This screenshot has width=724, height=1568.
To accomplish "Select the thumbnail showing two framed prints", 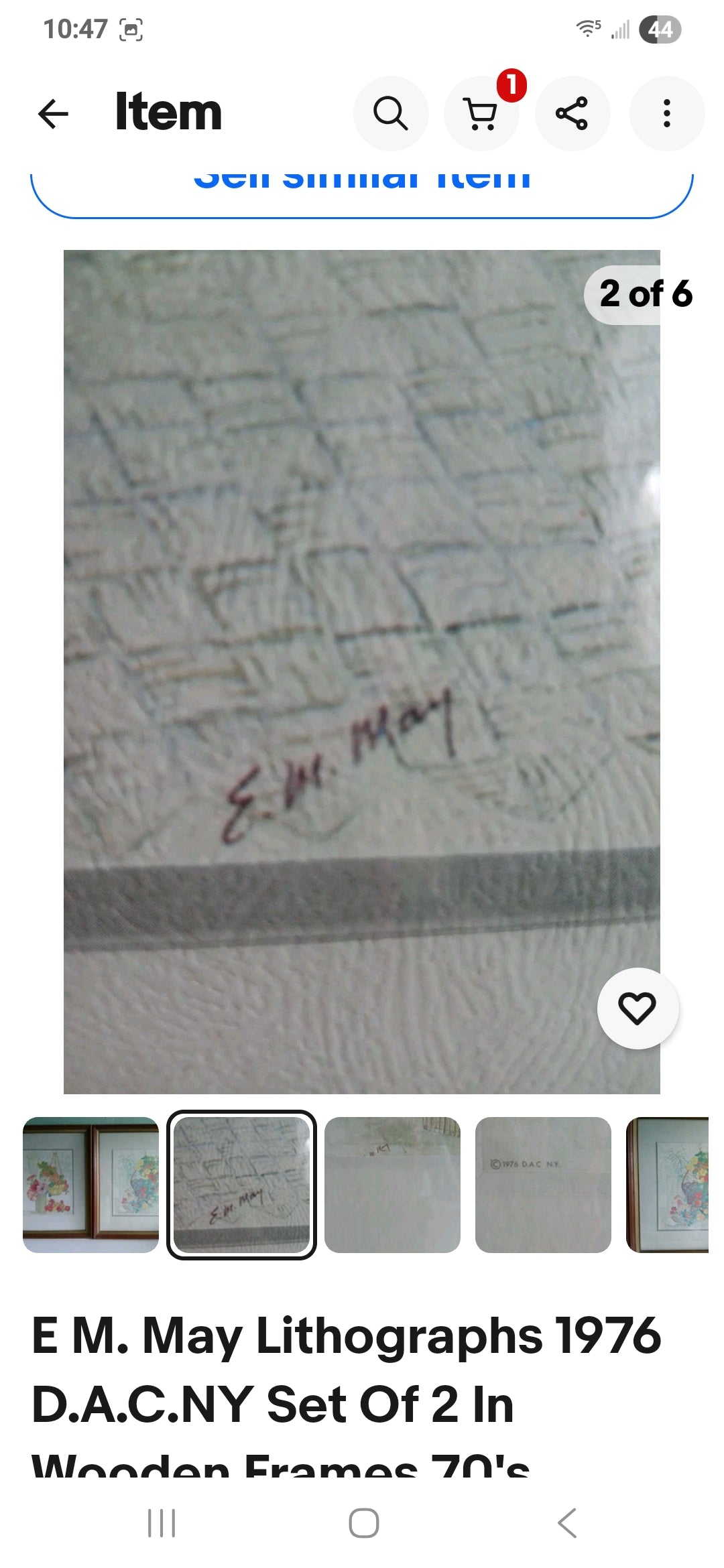I will click(90, 1185).
